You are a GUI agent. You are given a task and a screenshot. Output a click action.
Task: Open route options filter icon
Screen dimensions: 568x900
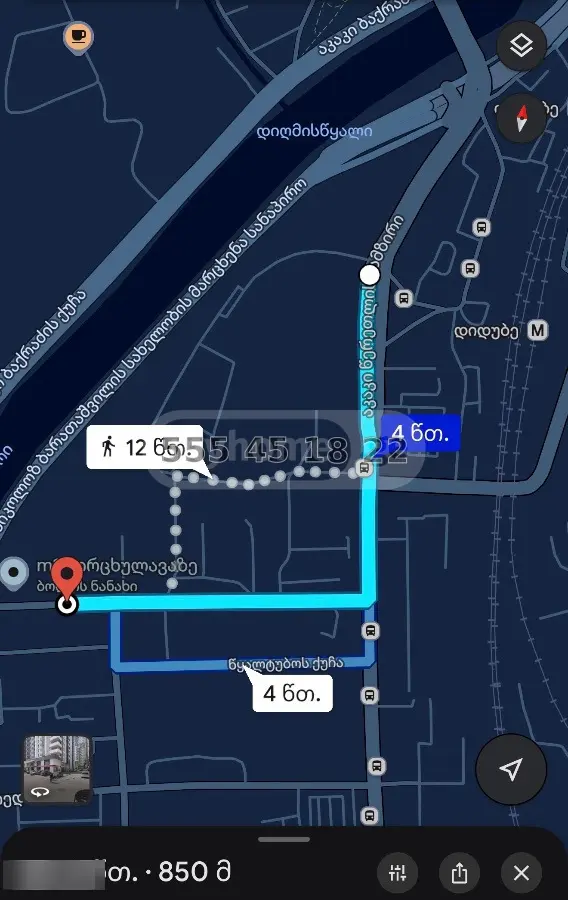tap(397, 873)
